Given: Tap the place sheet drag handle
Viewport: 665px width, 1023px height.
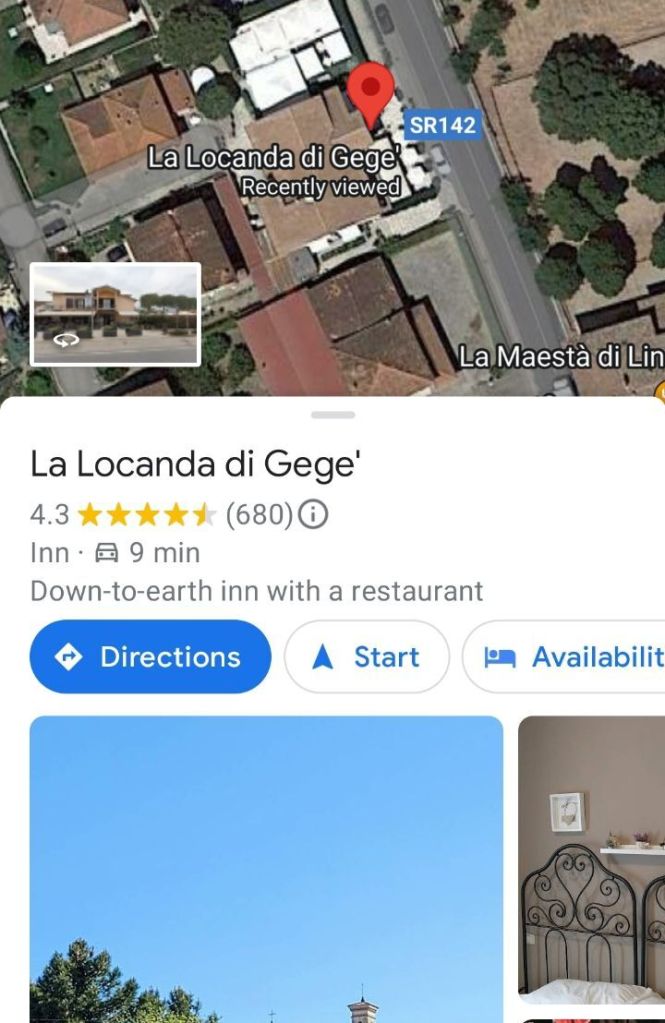Looking at the screenshot, I should coord(333,414).
